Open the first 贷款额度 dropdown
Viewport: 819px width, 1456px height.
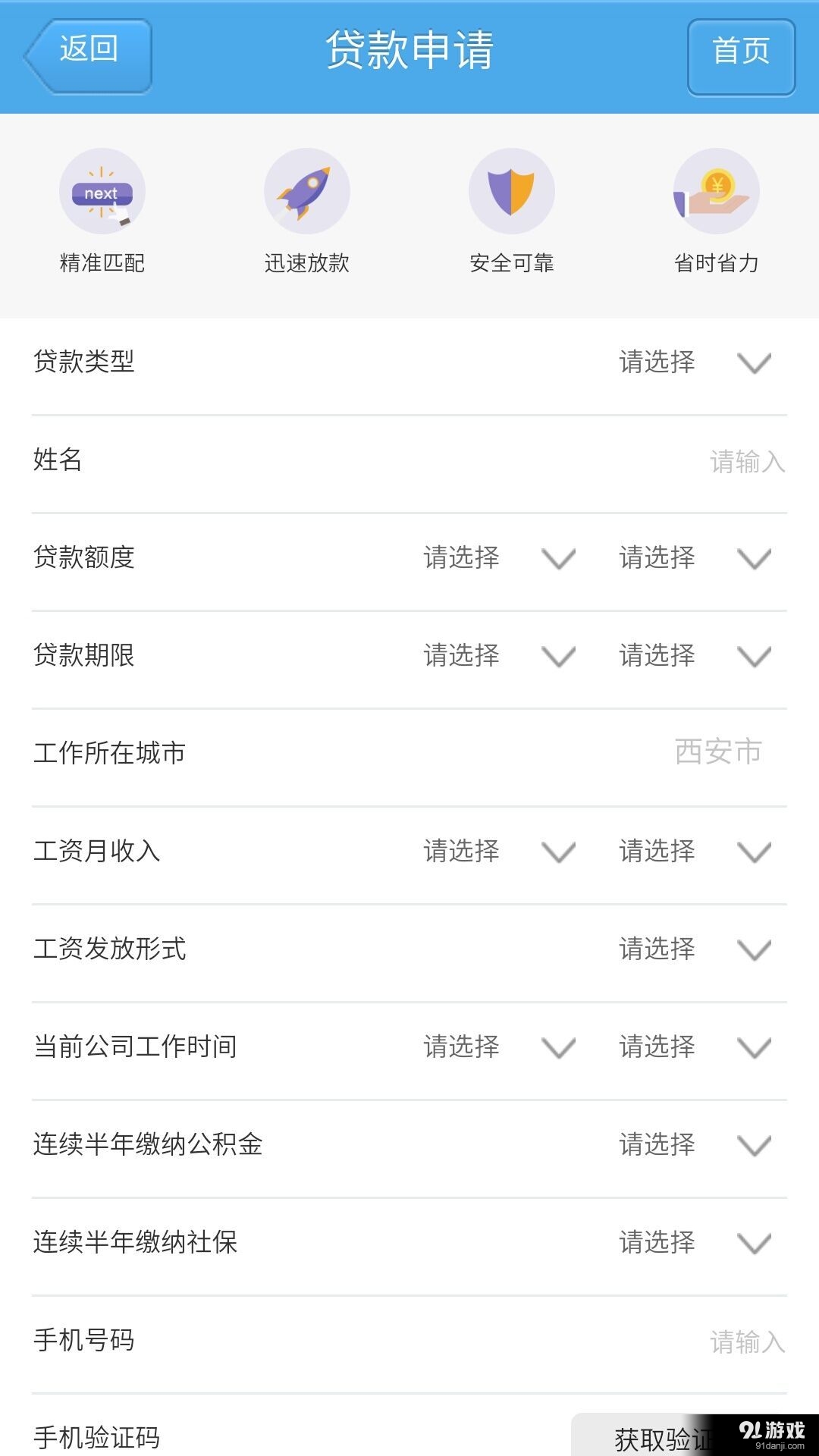tap(500, 558)
